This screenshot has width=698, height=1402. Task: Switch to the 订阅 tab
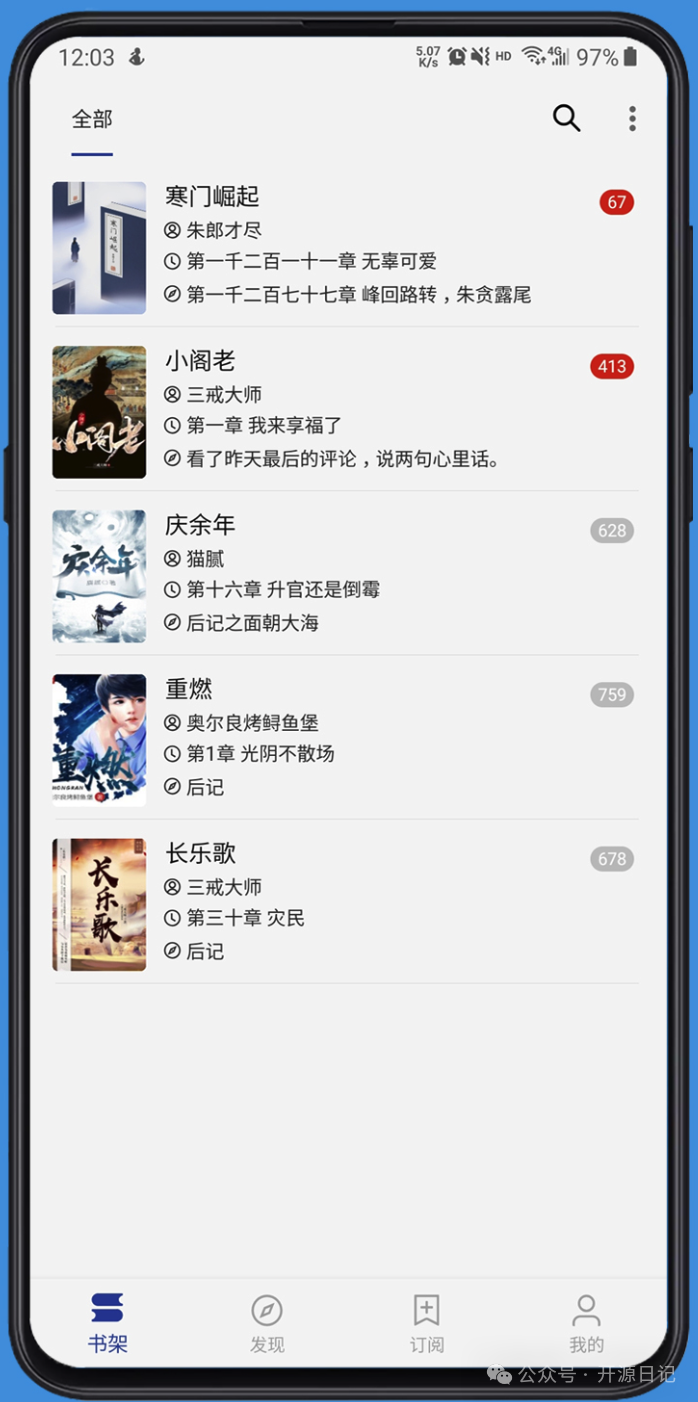(426, 1322)
